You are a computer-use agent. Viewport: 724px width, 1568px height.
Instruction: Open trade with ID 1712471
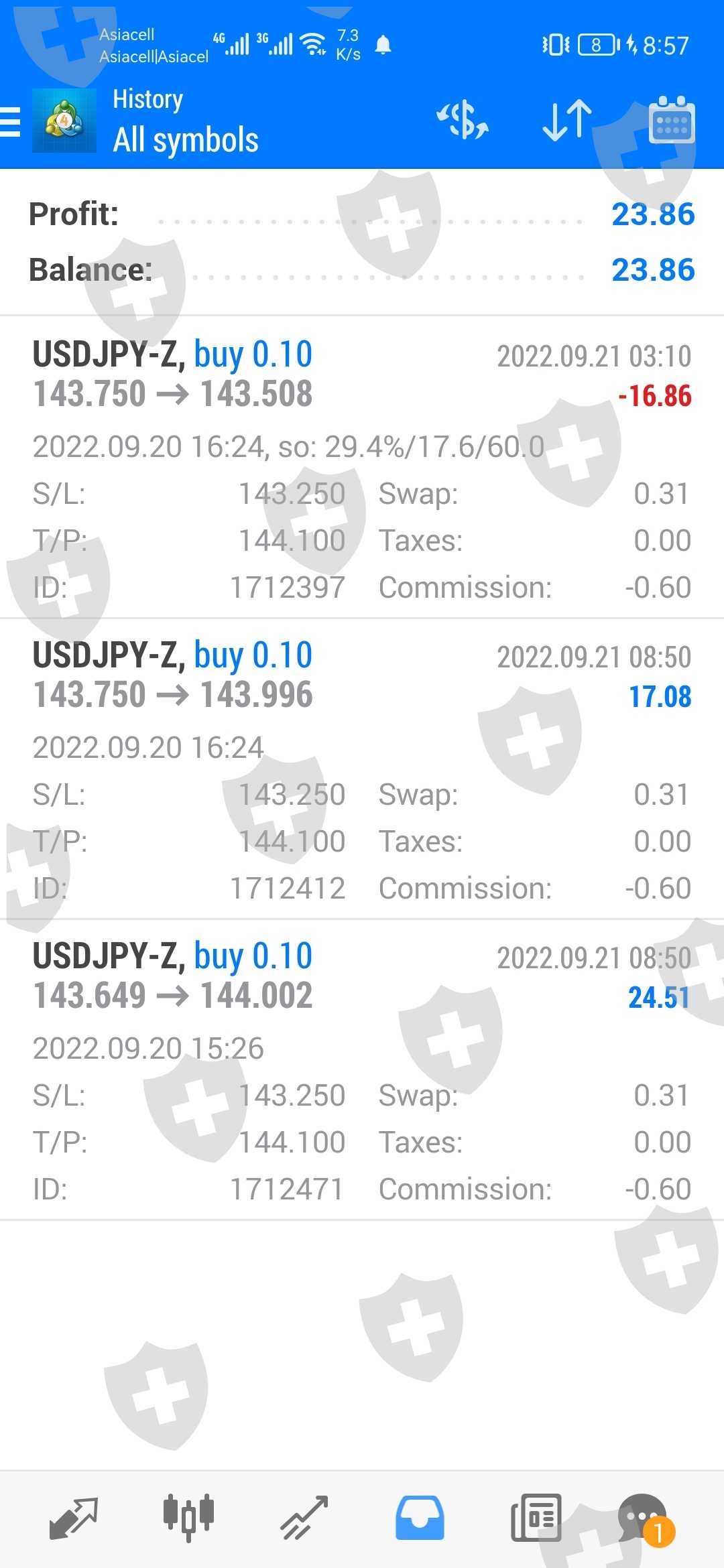point(362,1069)
